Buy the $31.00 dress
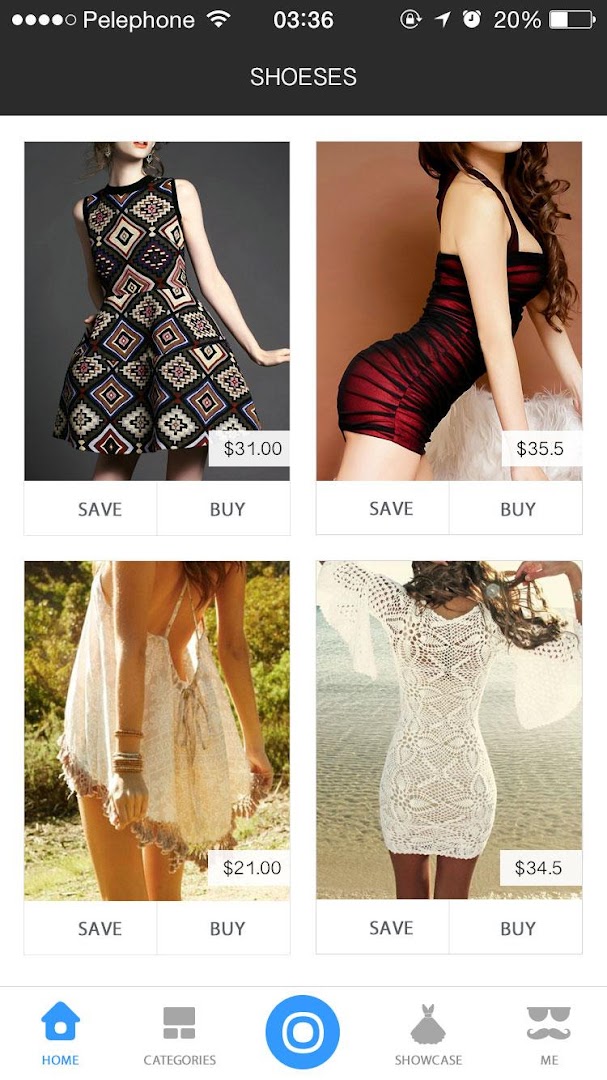The image size is (607, 1080). (227, 509)
